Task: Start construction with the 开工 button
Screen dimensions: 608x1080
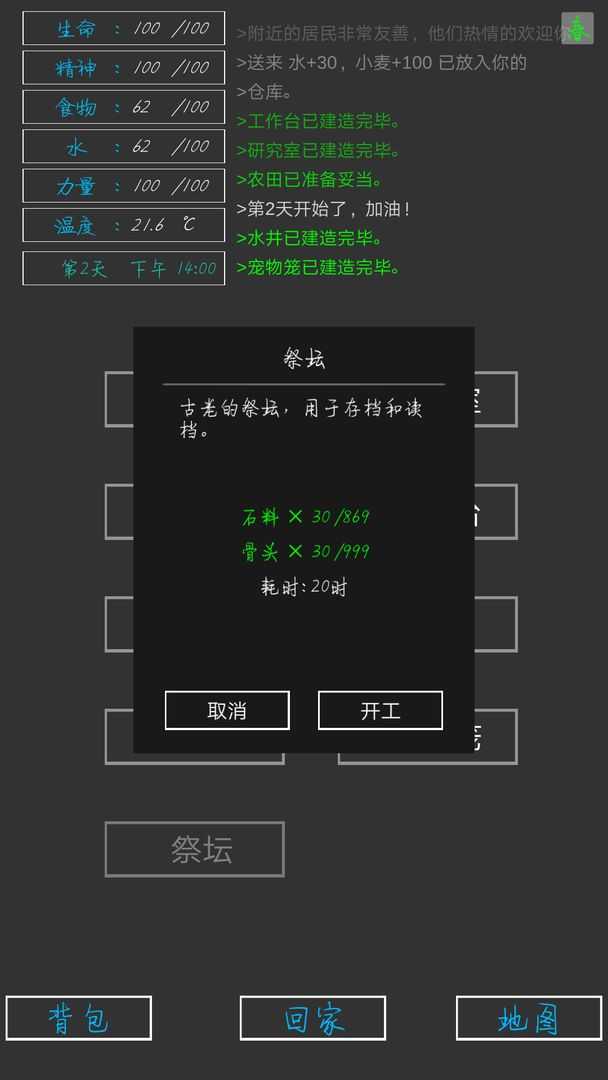Action: pyautogui.click(x=380, y=710)
